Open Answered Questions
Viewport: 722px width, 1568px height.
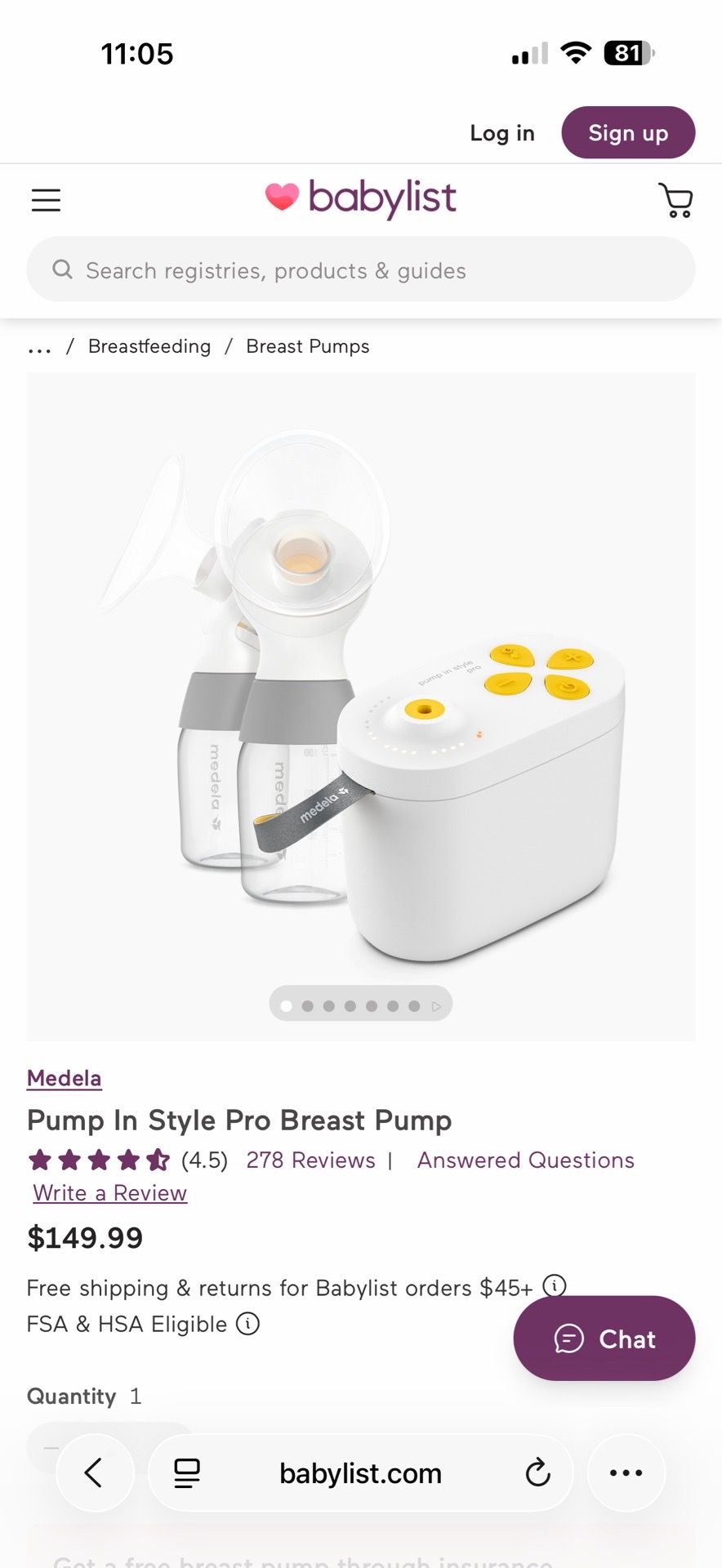(x=525, y=1160)
